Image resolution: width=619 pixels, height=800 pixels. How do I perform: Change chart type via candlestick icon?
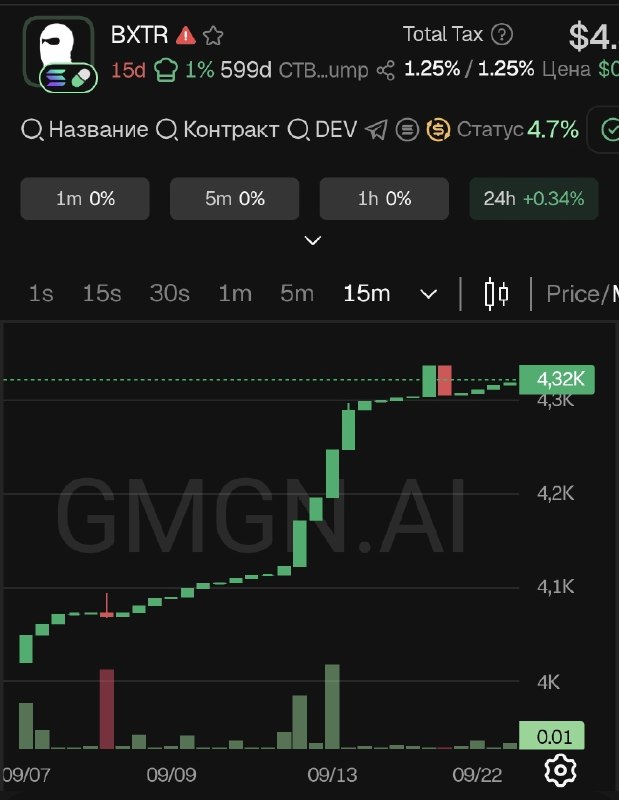(x=496, y=294)
